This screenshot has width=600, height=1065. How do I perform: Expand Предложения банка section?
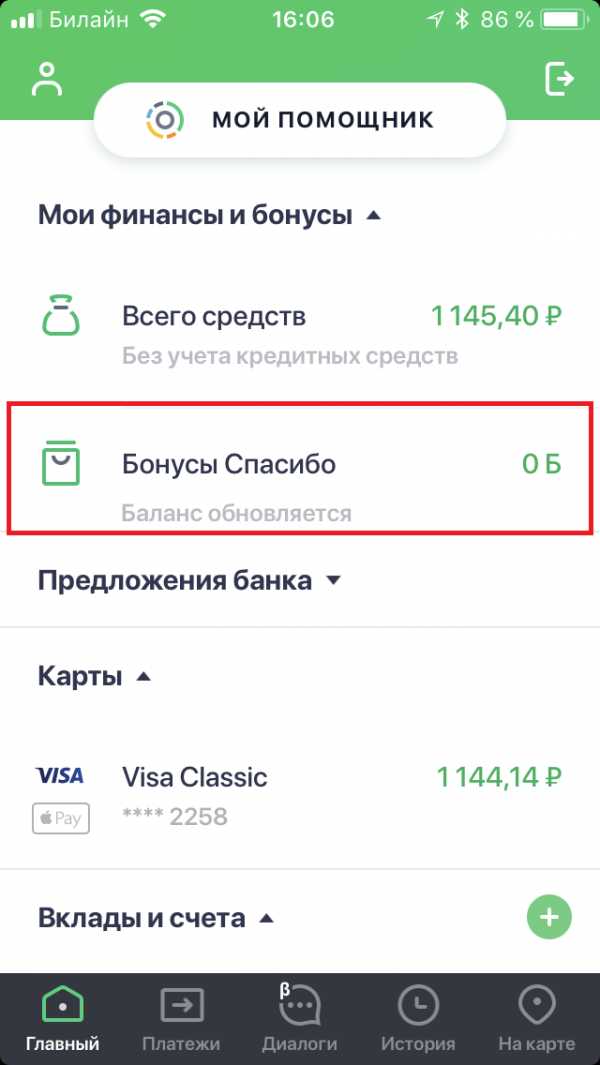(x=189, y=581)
